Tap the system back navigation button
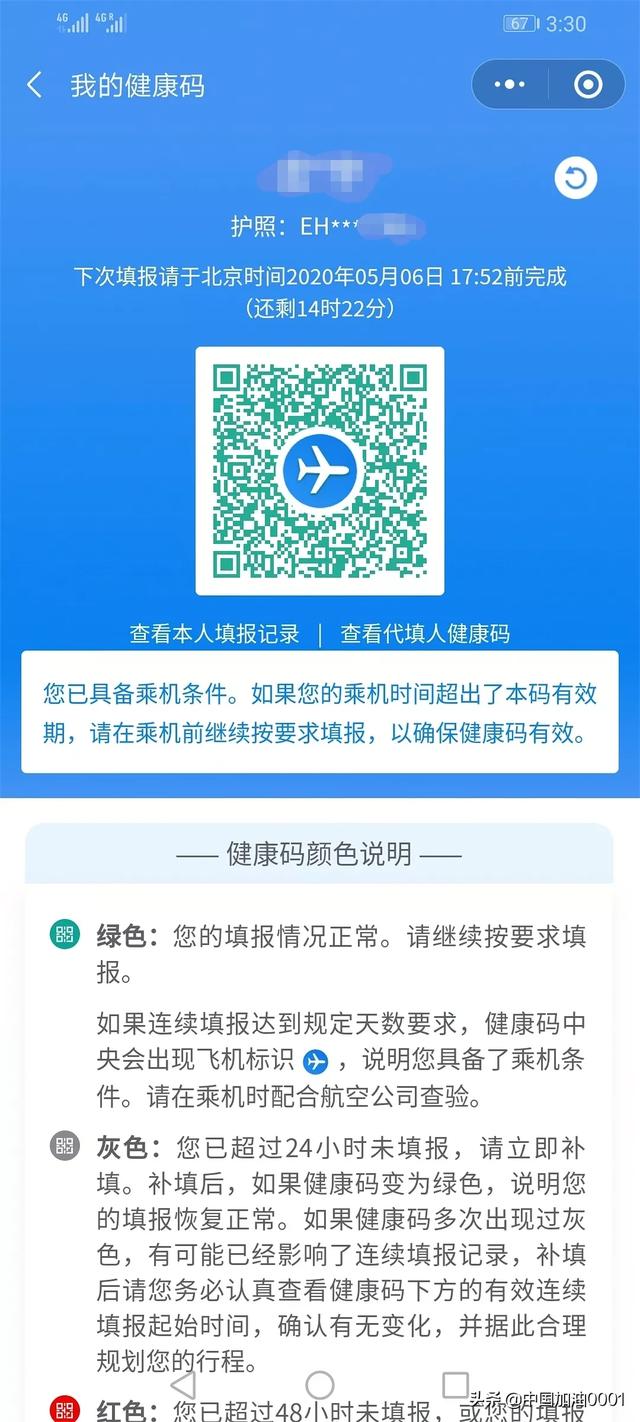Viewport: 640px width, 1422px height. click(183, 1385)
